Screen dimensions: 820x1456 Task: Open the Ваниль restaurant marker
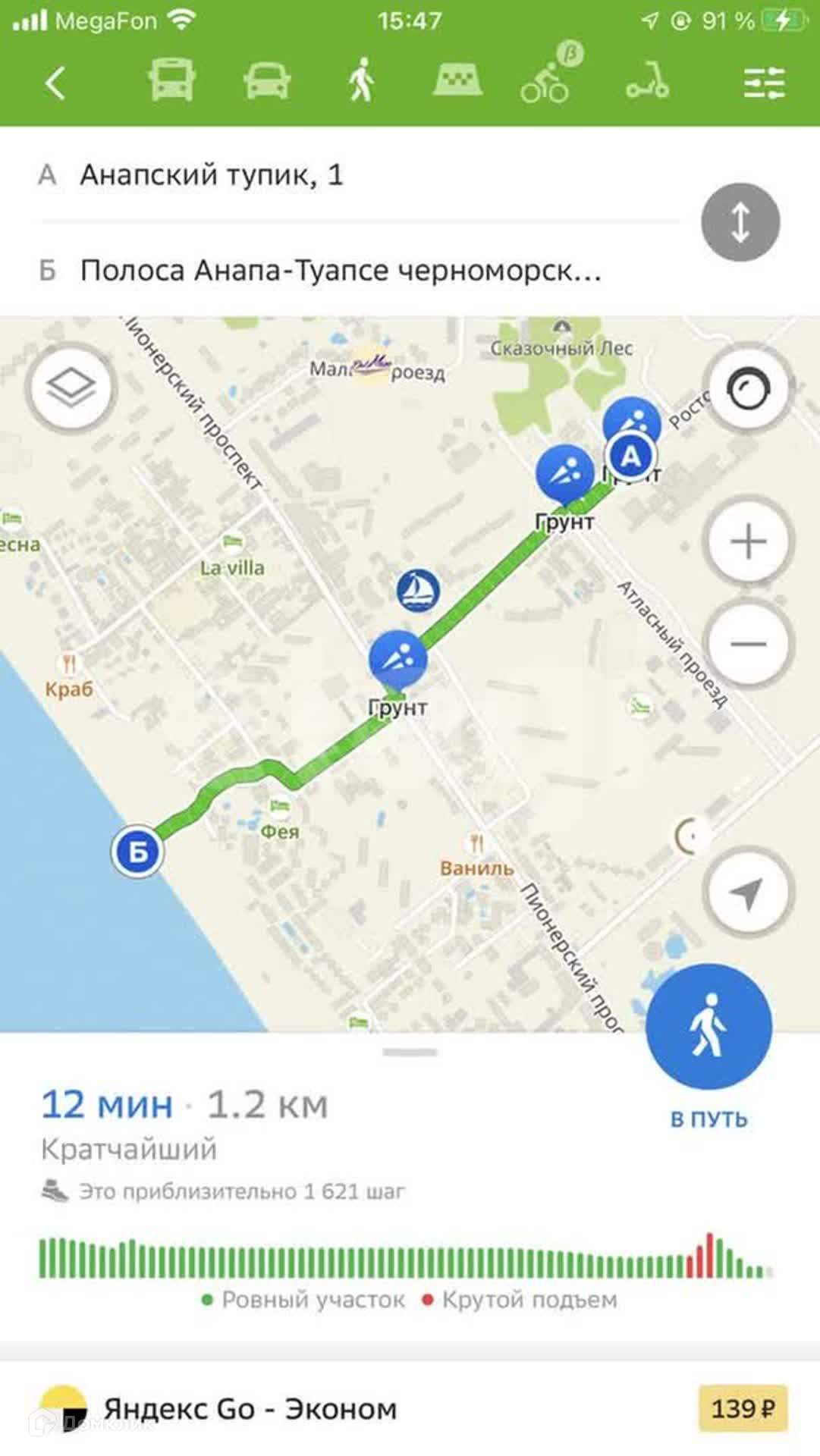pyautogui.click(x=476, y=843)
